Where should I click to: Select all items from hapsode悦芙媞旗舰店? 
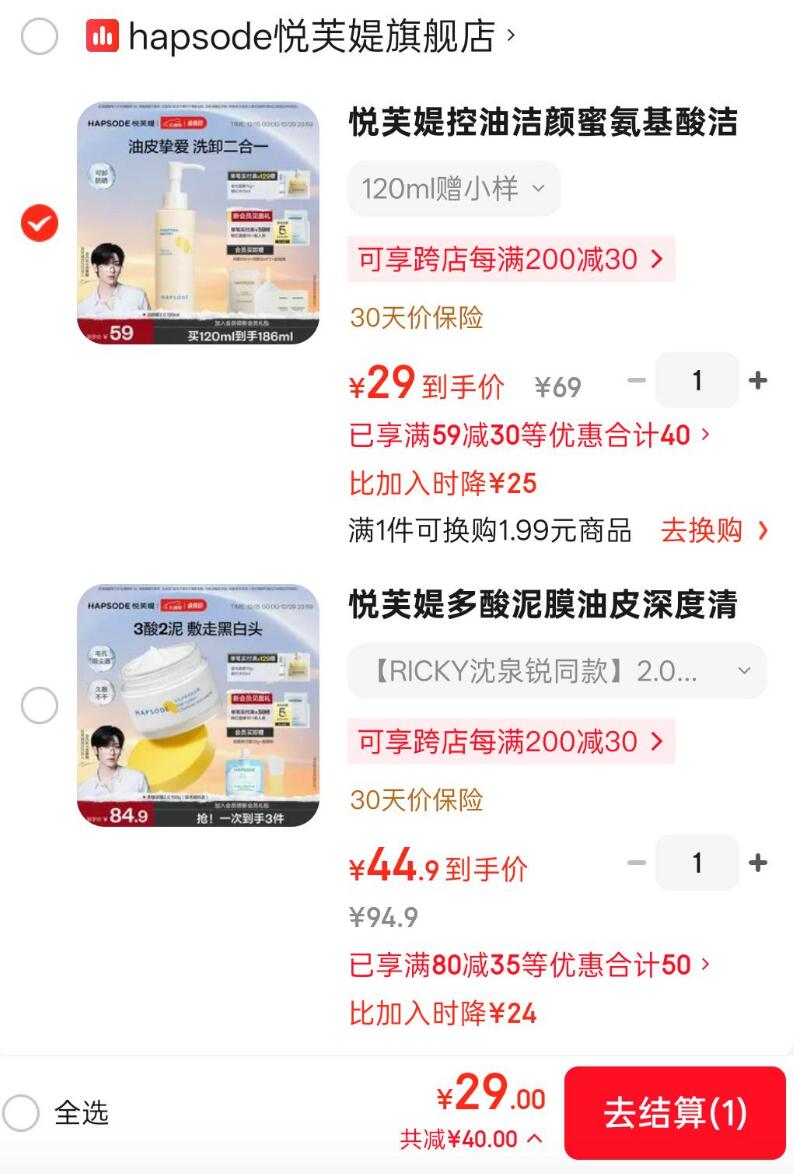click(39, 38)
